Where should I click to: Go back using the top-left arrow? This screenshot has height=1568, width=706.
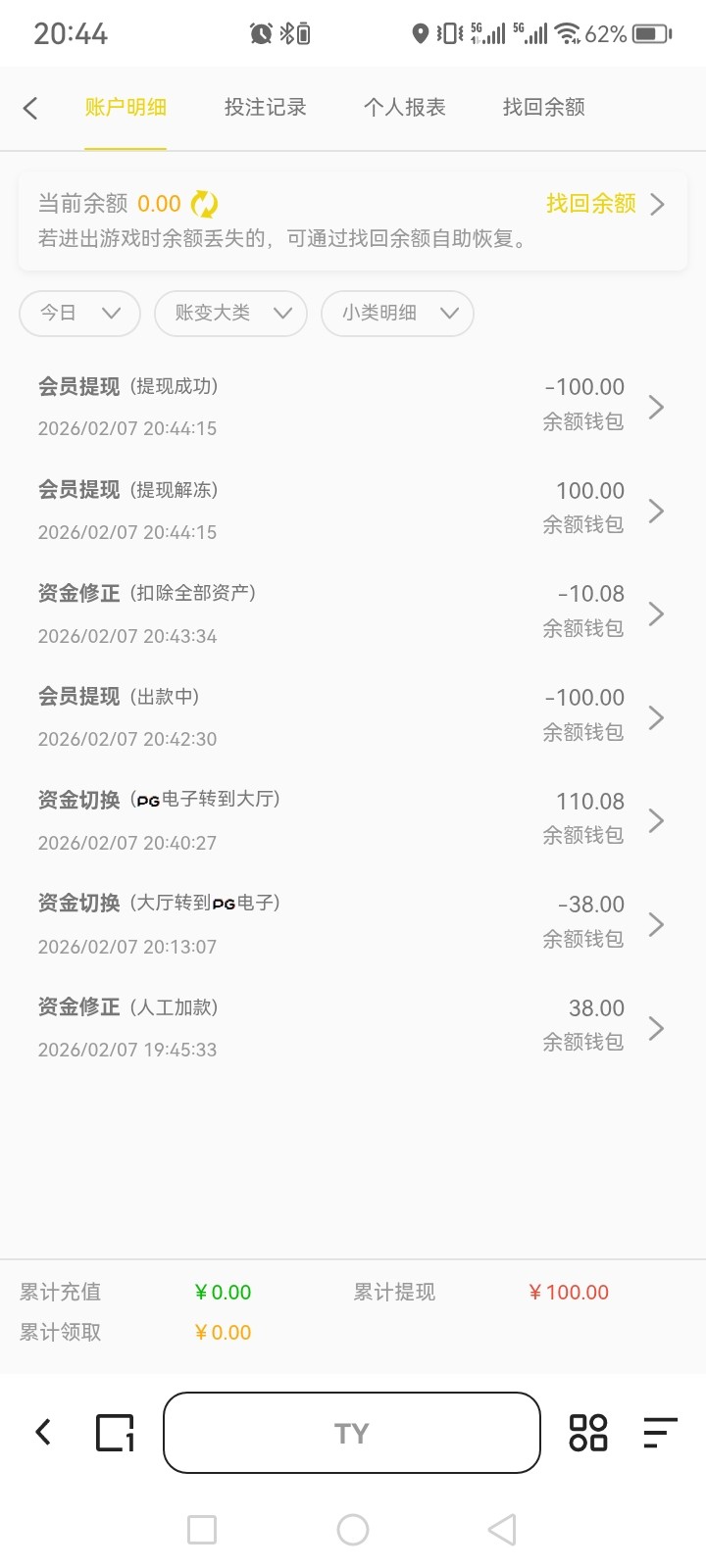tap(30, 108)
